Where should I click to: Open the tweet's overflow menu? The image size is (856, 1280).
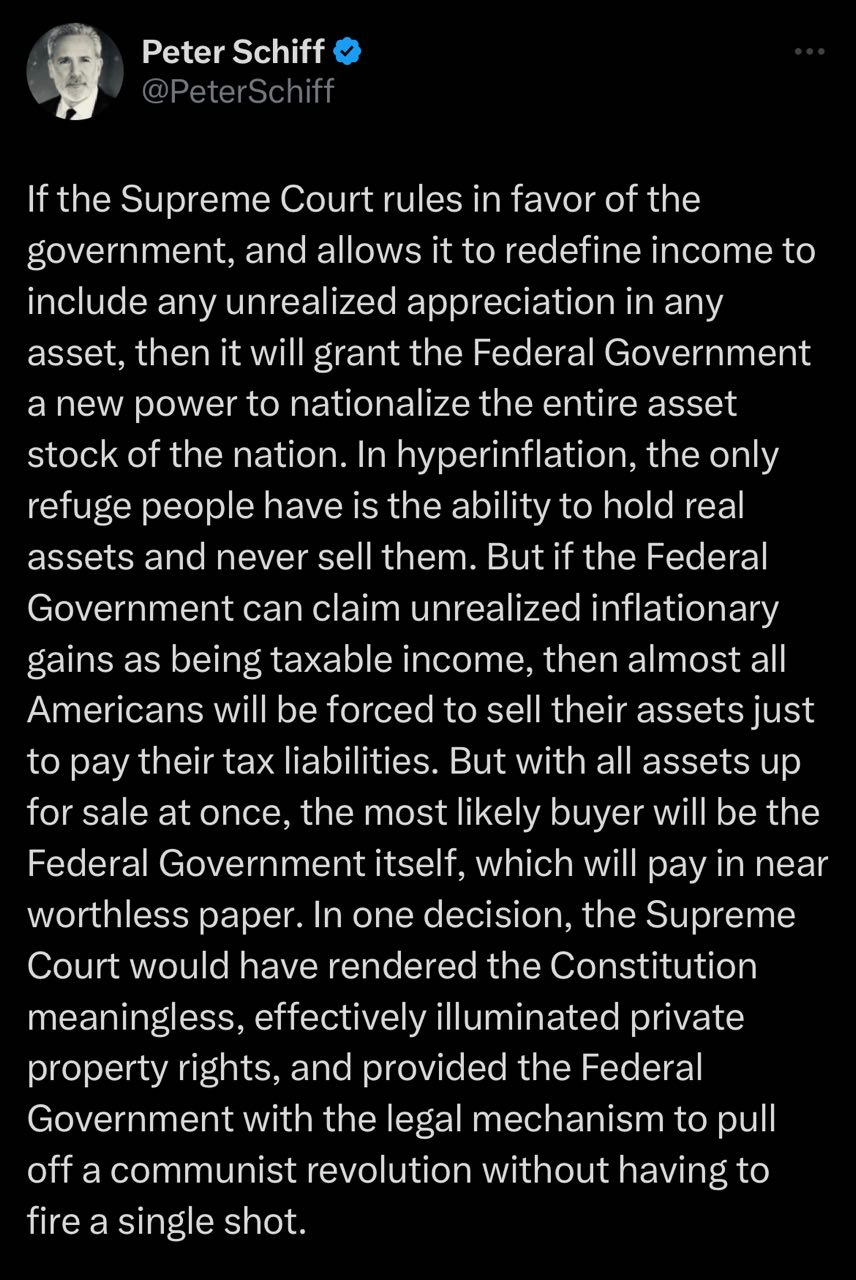810,52
